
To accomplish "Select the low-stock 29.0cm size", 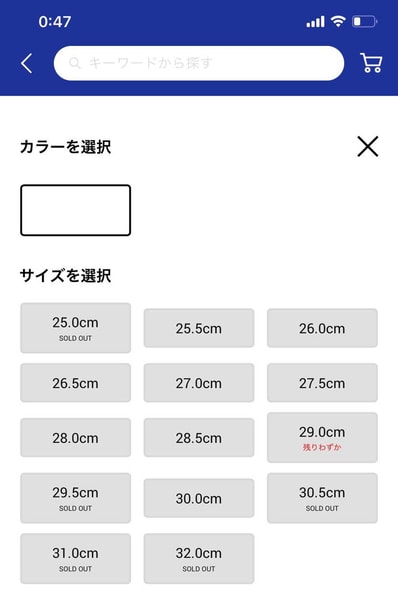I will [x=322, y=437].
